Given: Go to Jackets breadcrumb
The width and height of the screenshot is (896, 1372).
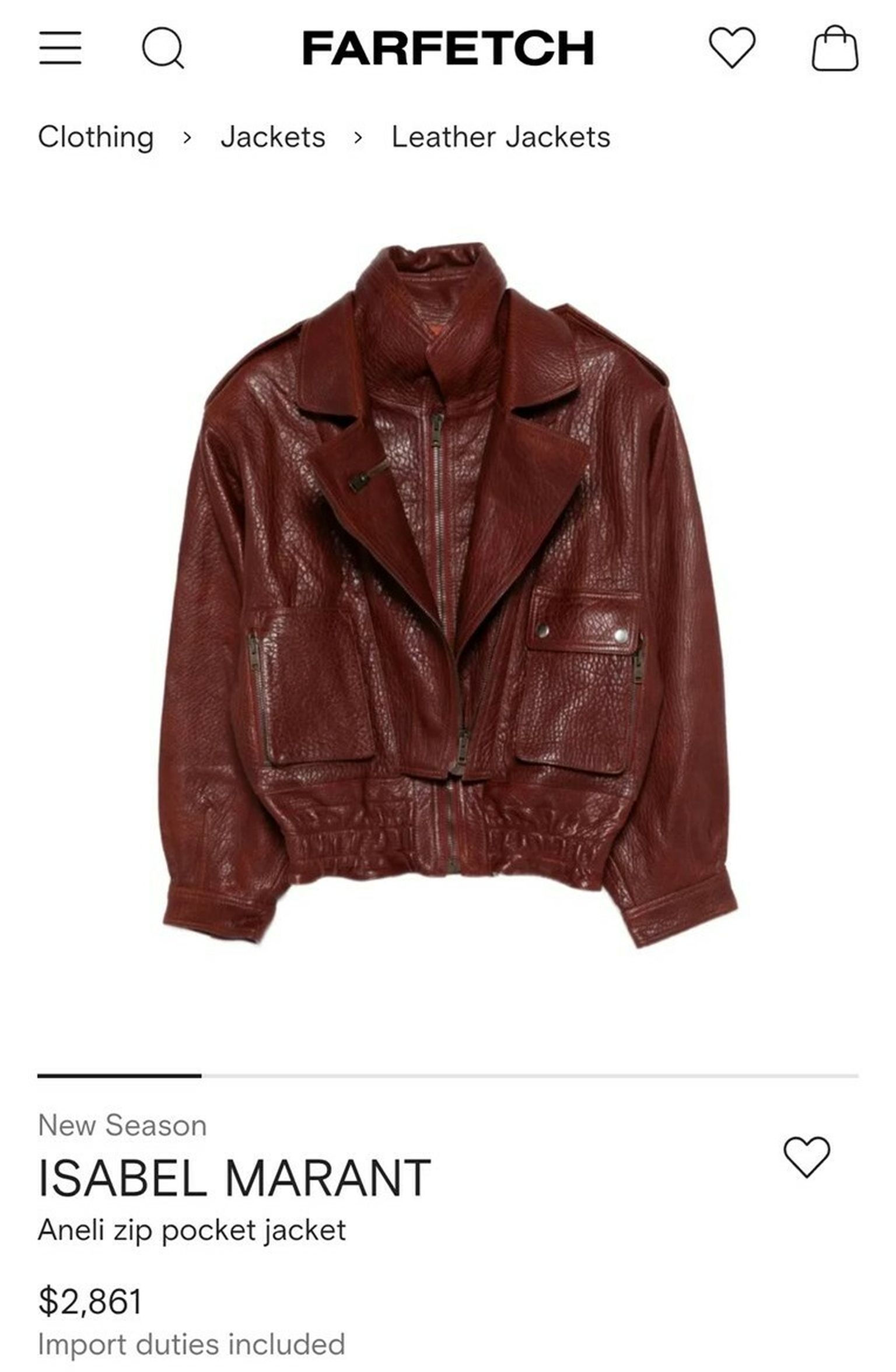Looking at the screenshot, I should (x=273, y=138).
